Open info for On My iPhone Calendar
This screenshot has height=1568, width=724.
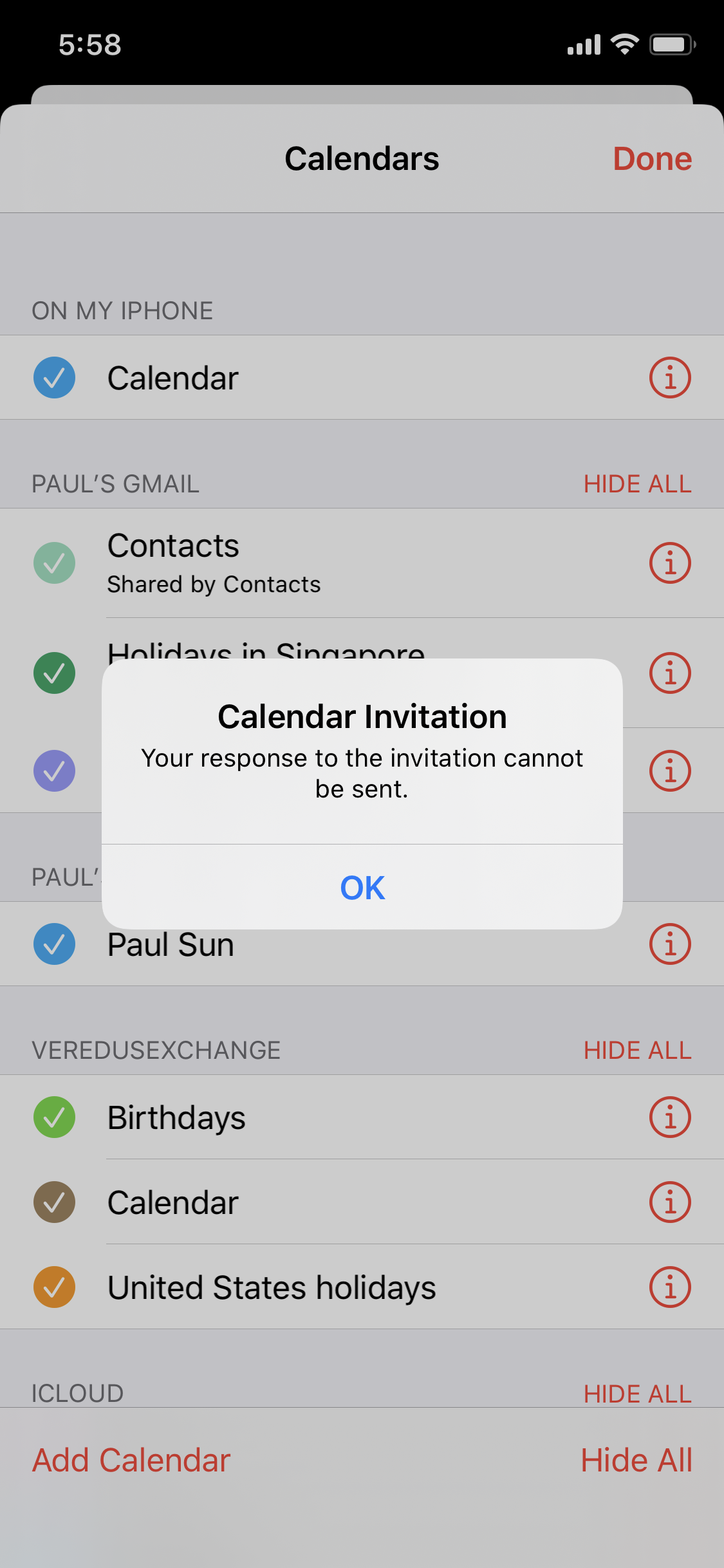(x=669, y=378)
